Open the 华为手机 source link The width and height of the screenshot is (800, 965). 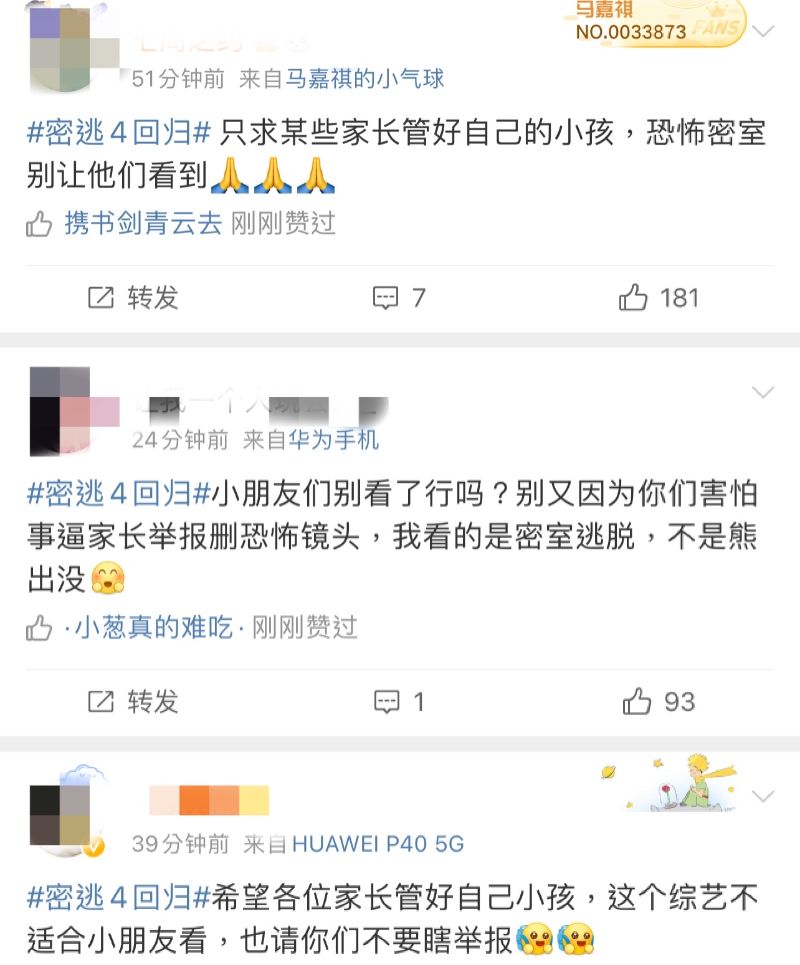(334, 439)
